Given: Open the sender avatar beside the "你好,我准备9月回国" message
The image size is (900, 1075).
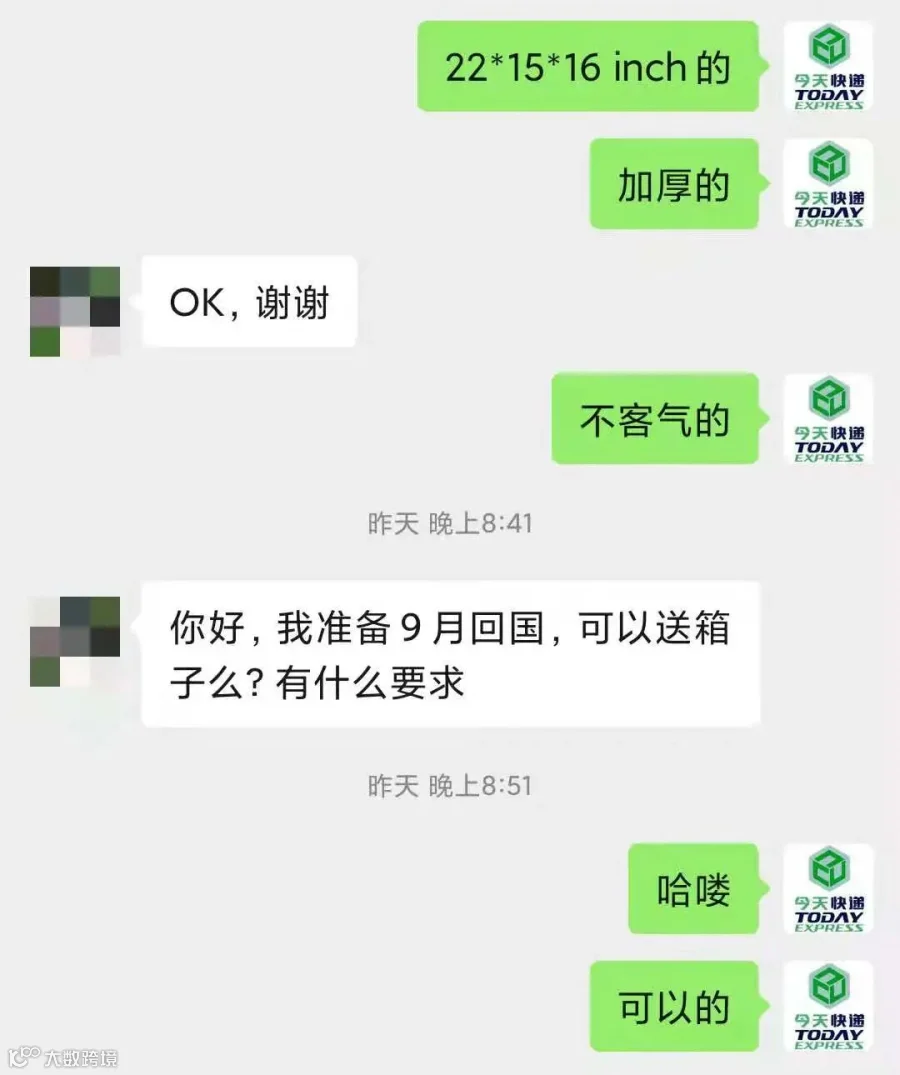Looking at the screenshot, I should 75,641.
